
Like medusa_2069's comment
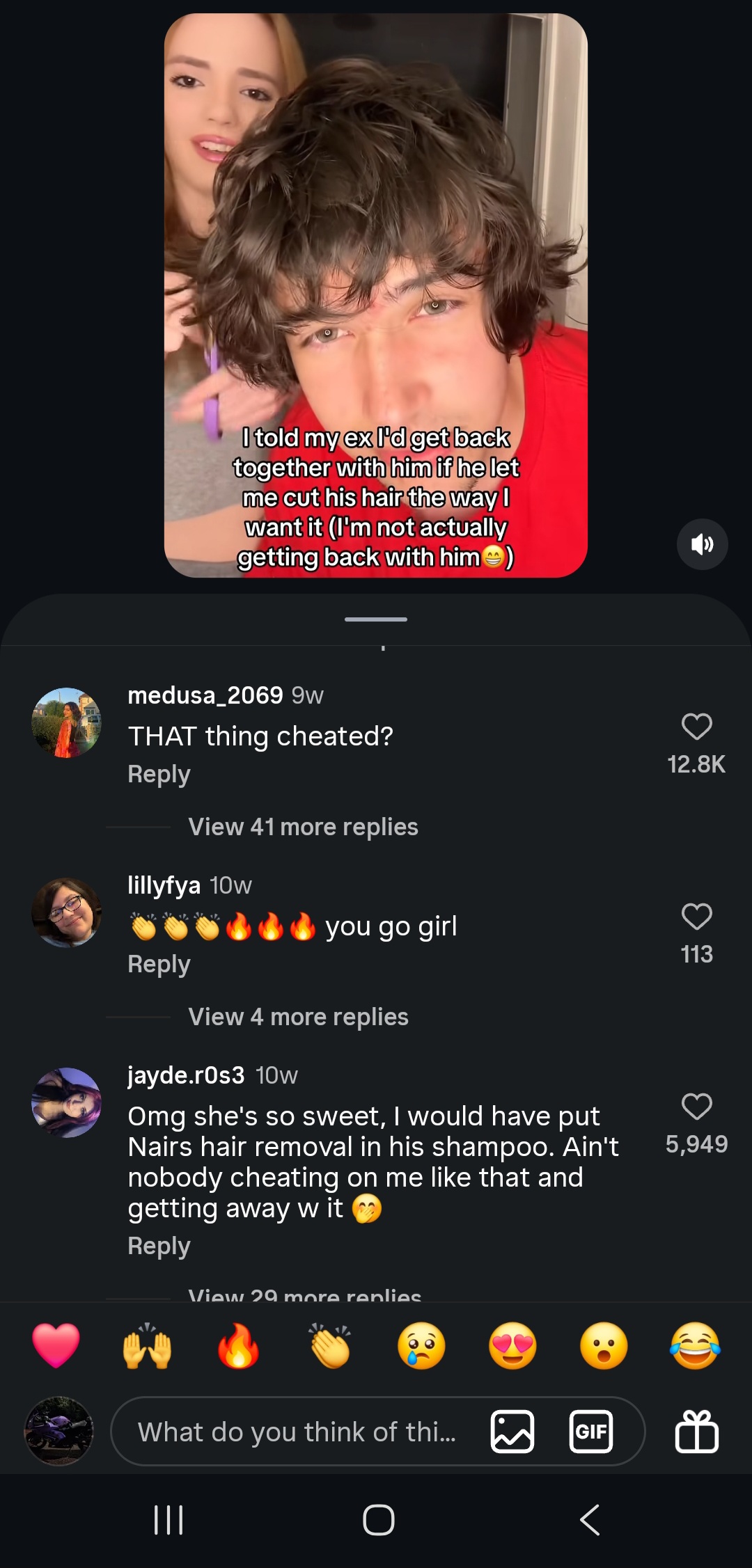pos(696,727)
